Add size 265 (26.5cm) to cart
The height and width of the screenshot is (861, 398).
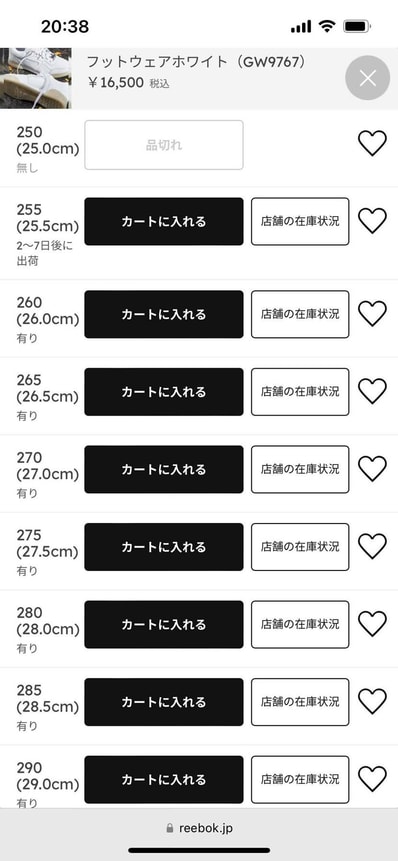[164, 392]
